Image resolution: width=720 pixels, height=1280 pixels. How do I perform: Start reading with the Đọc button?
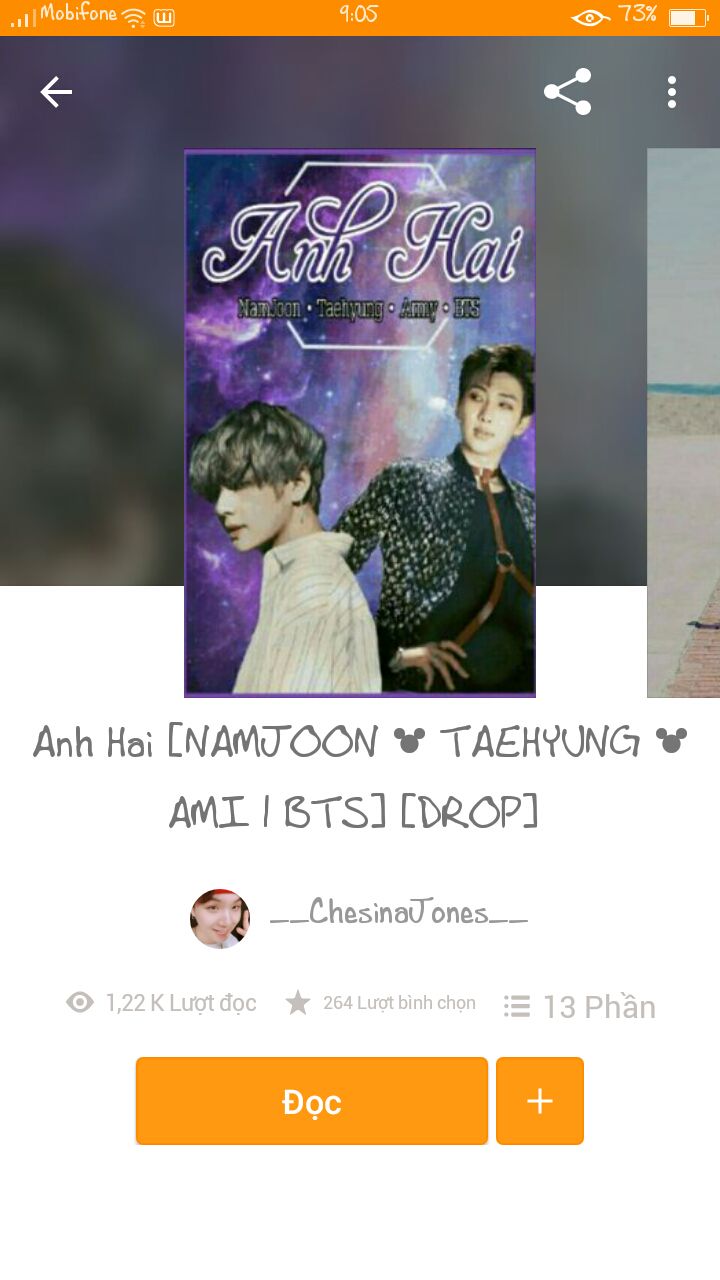pyautogui.click(x=312, y=1101)
